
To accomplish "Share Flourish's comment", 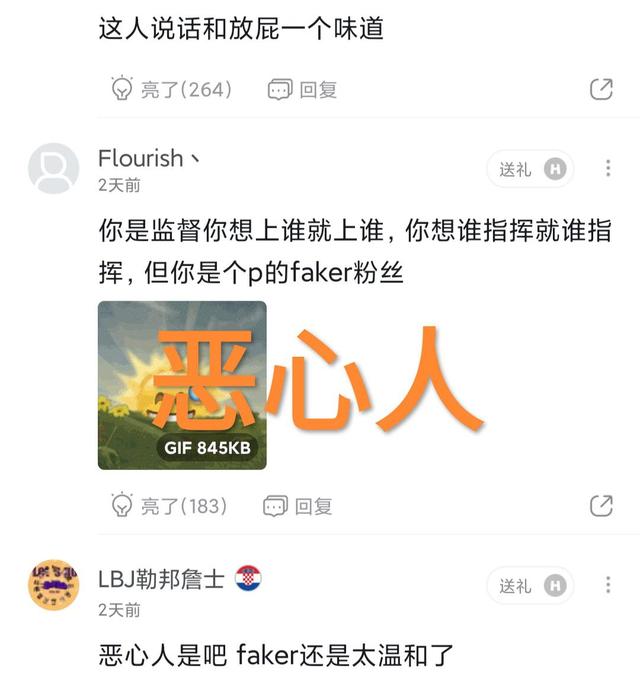I will coord(601,505).
